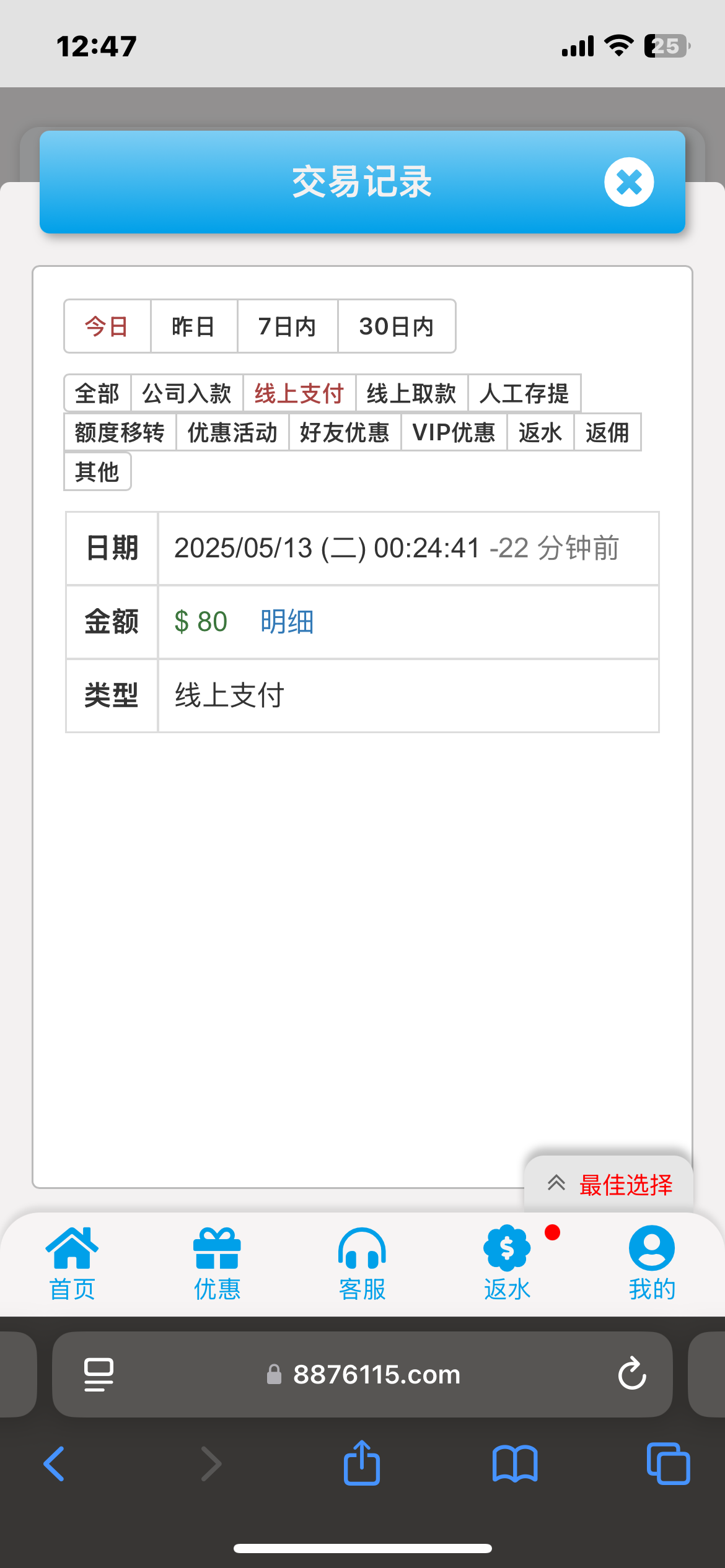
Task: Open 明细 for the $80 transaction
Action: pos(287,622)
